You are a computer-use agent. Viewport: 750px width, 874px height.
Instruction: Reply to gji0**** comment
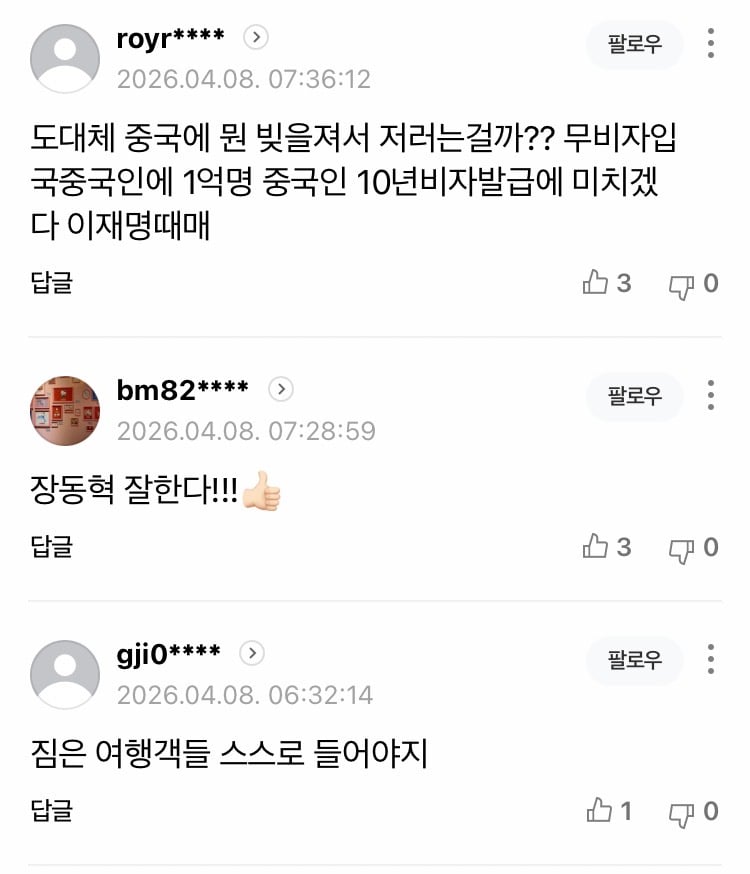click(52, 810)
